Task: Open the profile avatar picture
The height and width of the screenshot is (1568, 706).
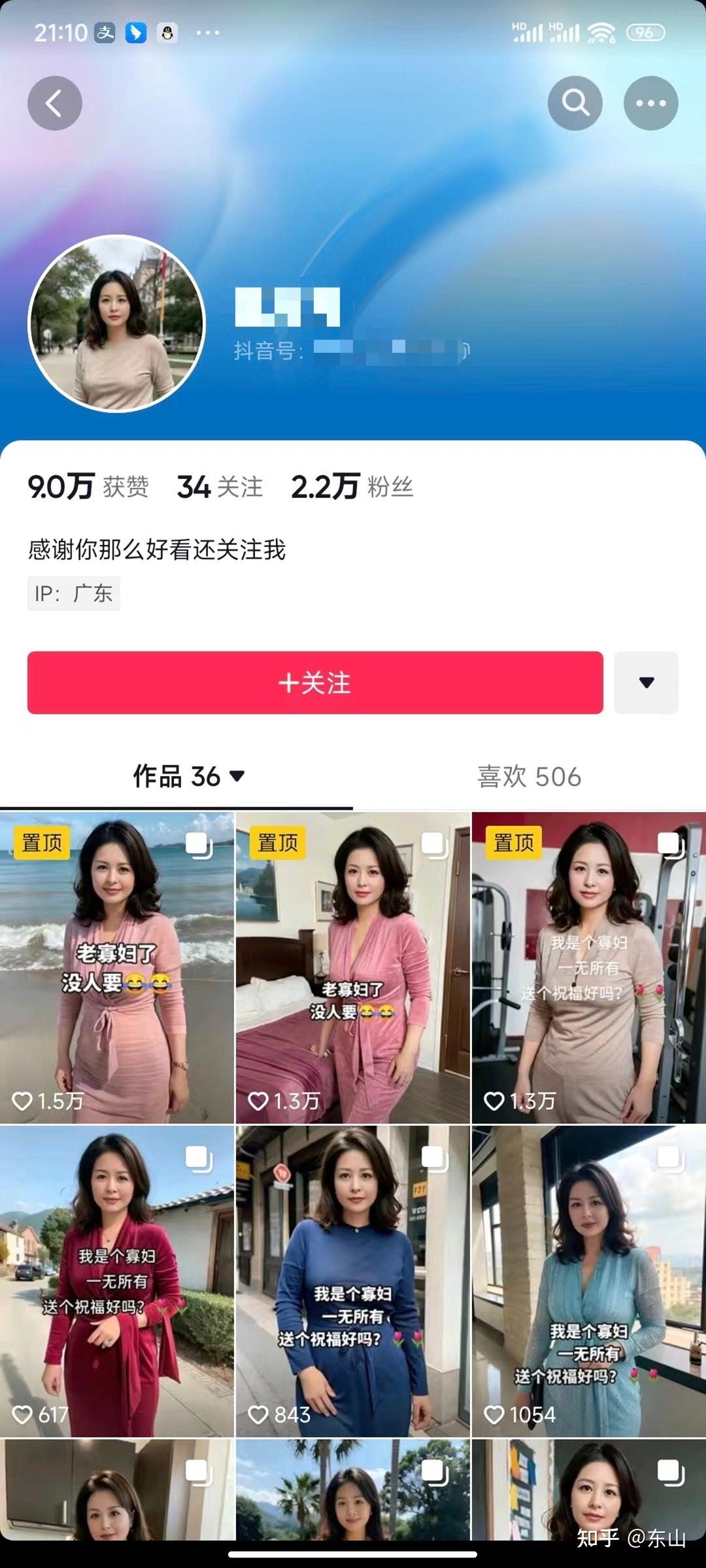Action: click(117, 324)
